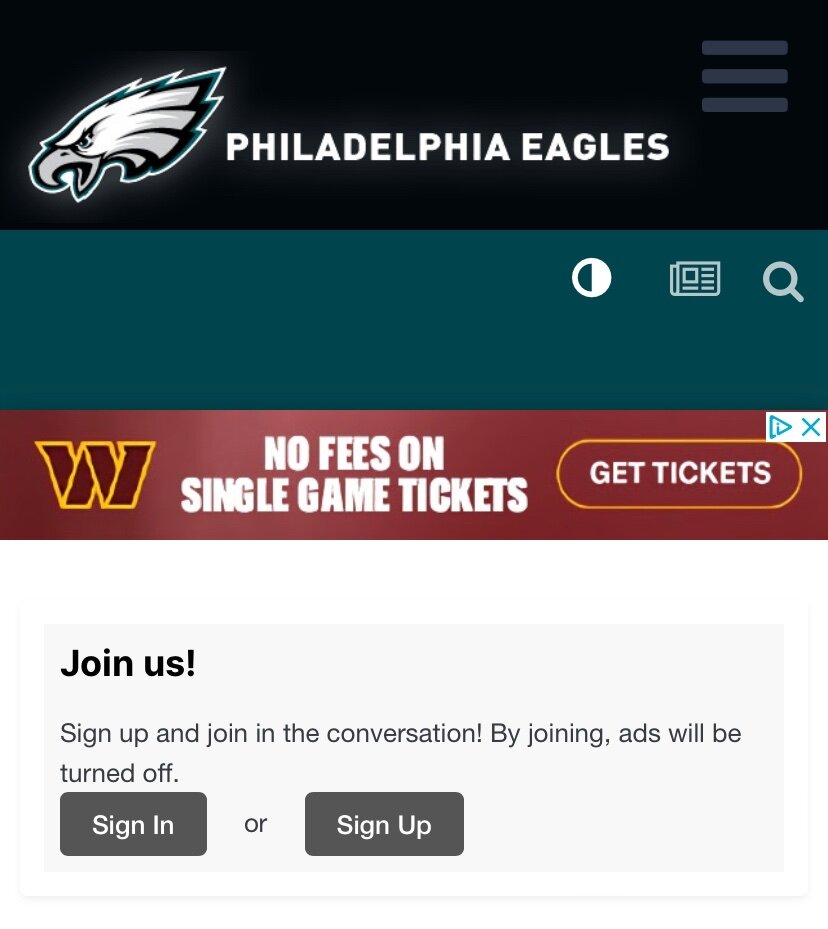This screenshot has height=929, width=828.
Task: Tap Get Tickets in the ad banner
Action: coord(680,473)
